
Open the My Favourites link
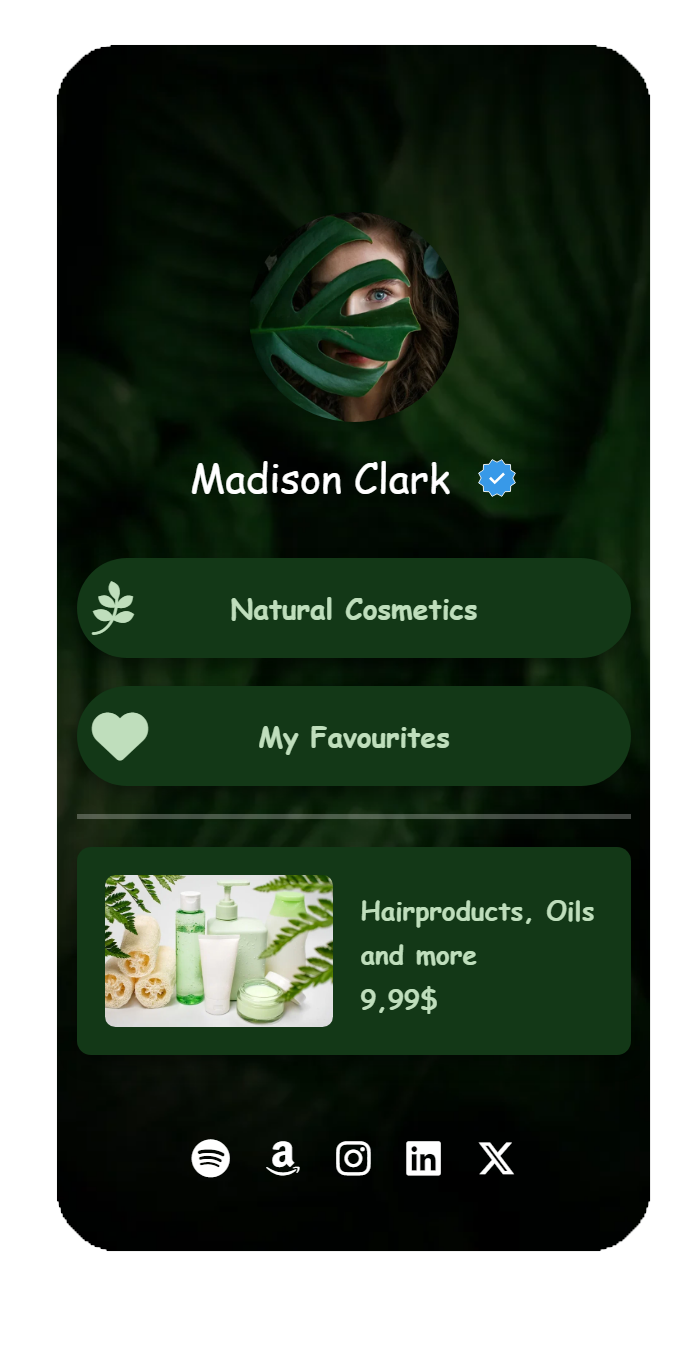(x=353, y=736)
